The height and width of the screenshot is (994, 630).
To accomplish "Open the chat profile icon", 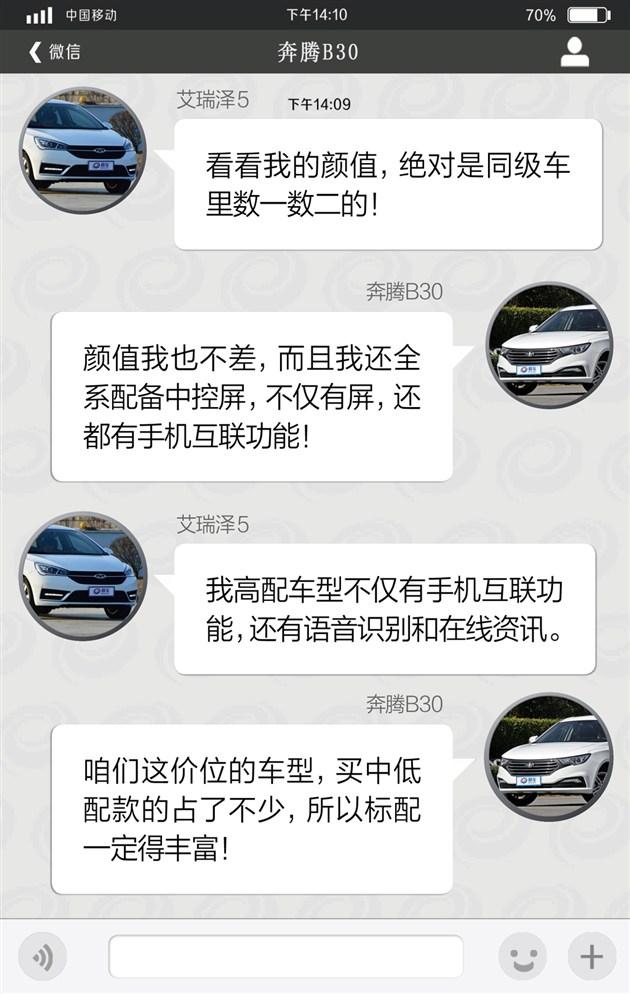I will pyautogui.click(x=575, y=52).
